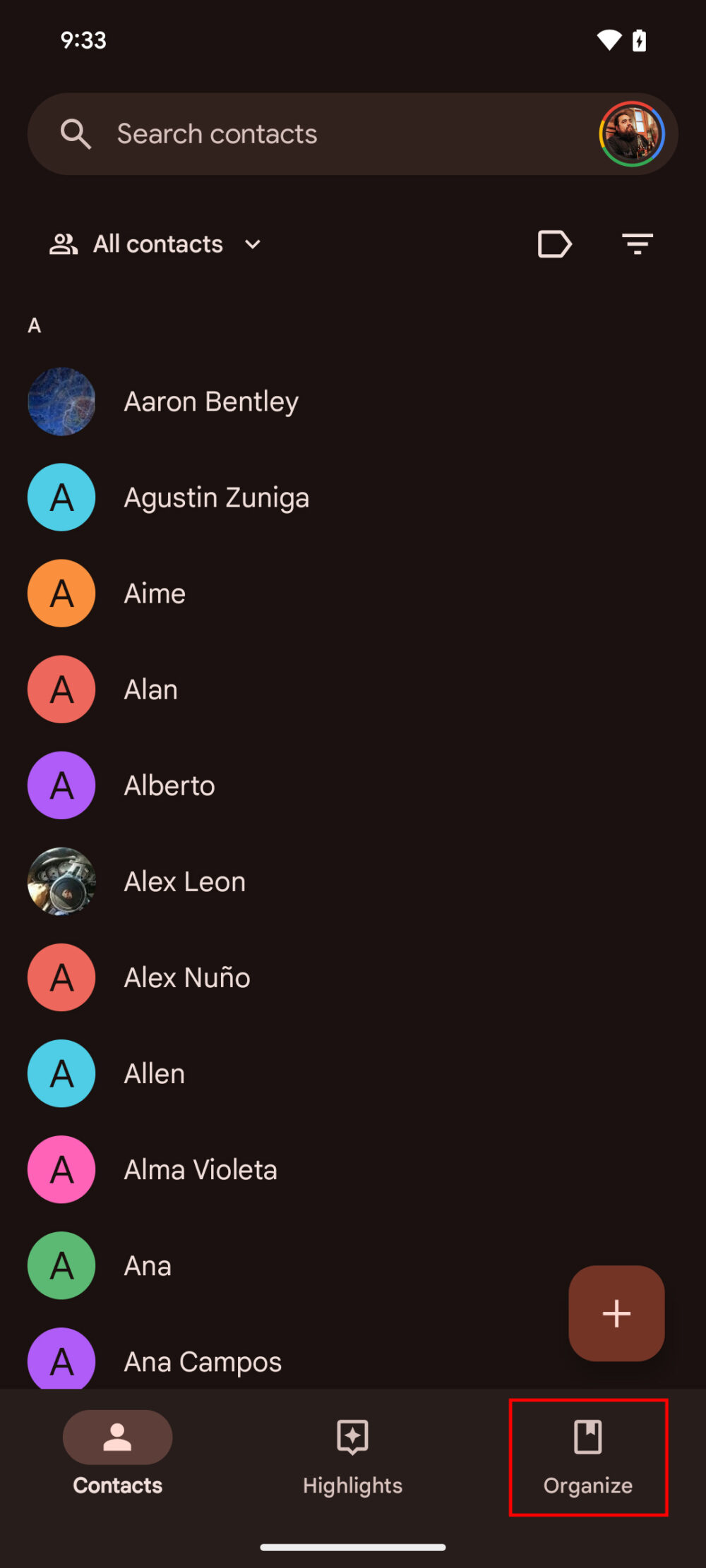Collapse the All contacts chevron

coord(253,243)
